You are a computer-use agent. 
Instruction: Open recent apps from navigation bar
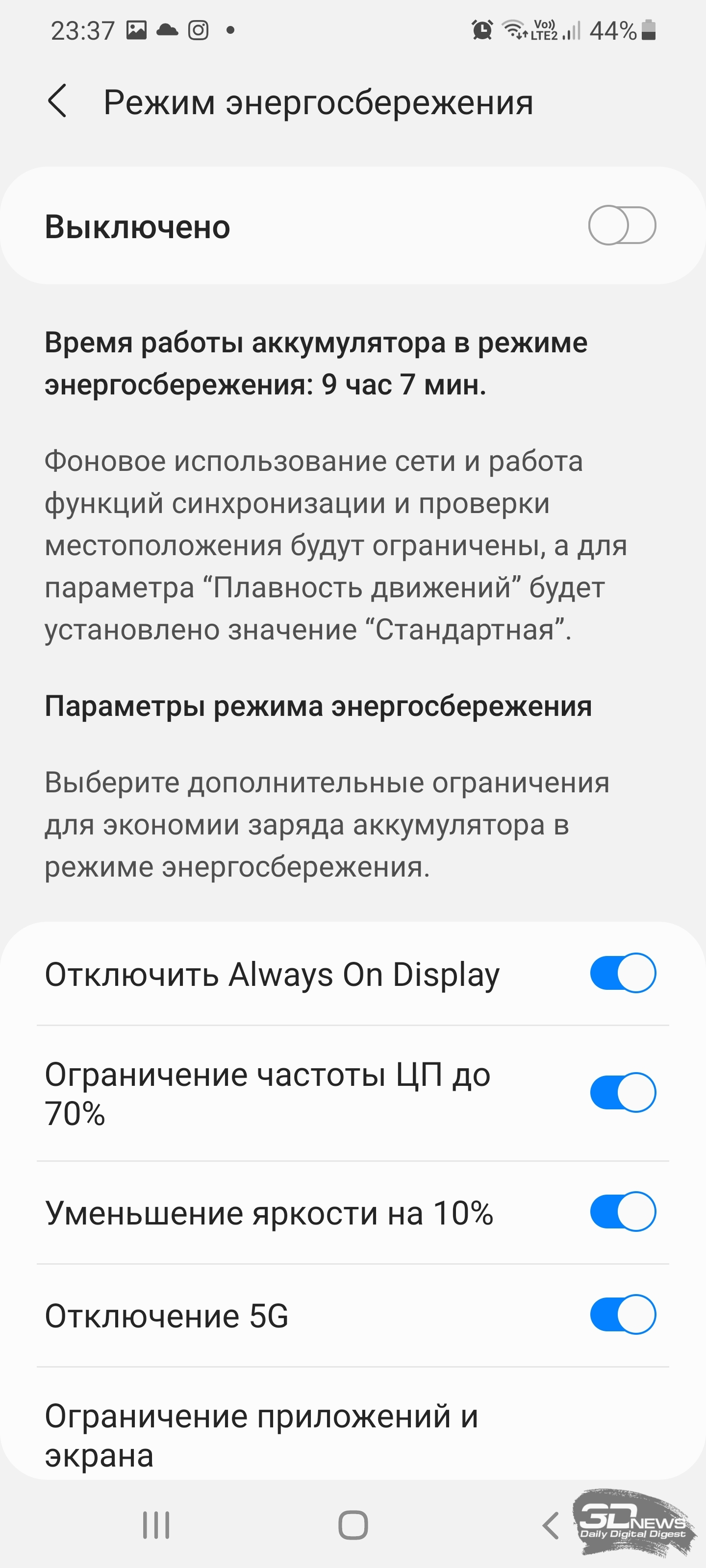pos(156,1525)
